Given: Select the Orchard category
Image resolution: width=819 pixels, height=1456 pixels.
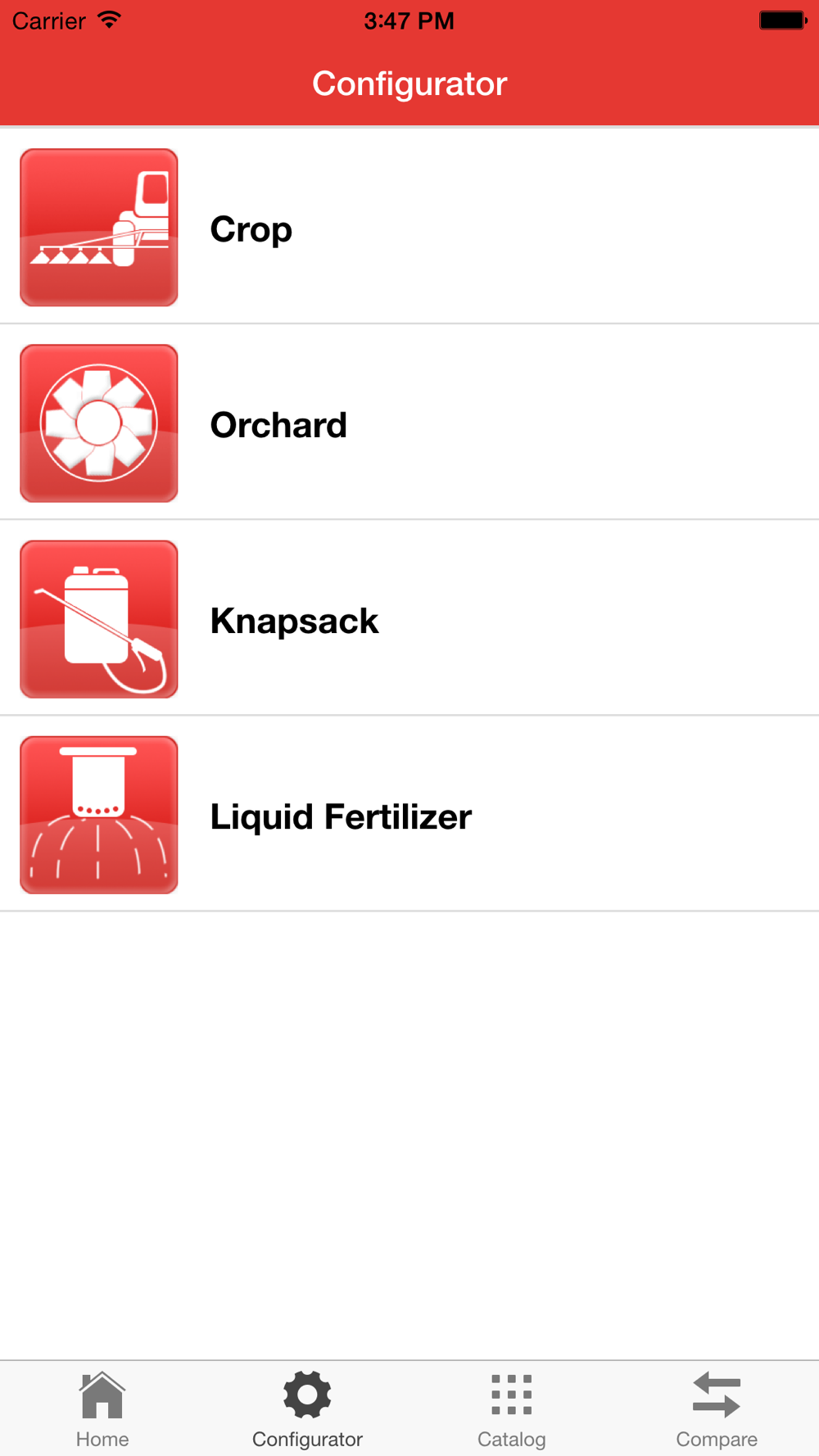Looking at the screenshot, I should tap(409, 423).
